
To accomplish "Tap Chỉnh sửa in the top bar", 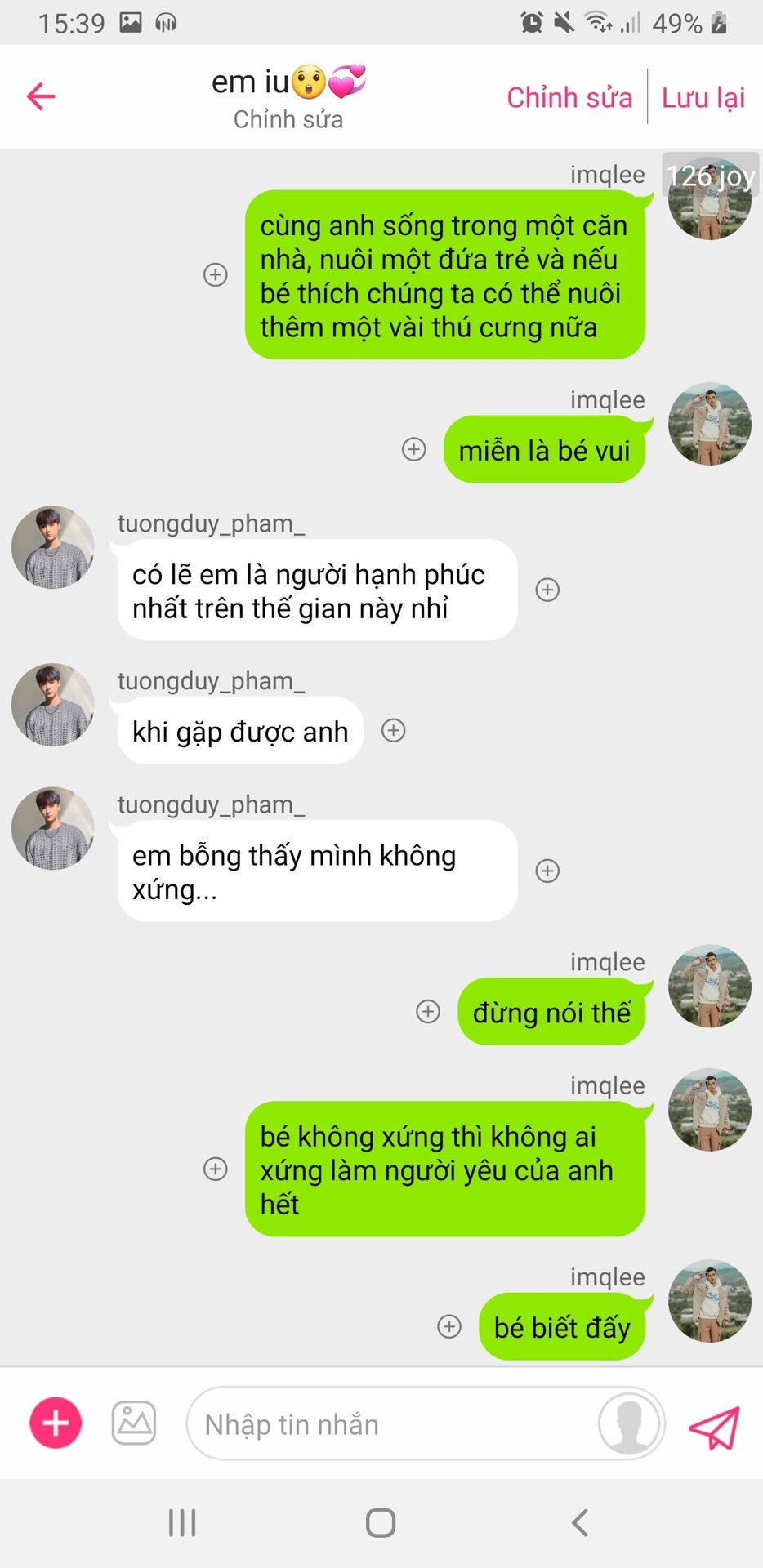I will [x=569, y=97].
